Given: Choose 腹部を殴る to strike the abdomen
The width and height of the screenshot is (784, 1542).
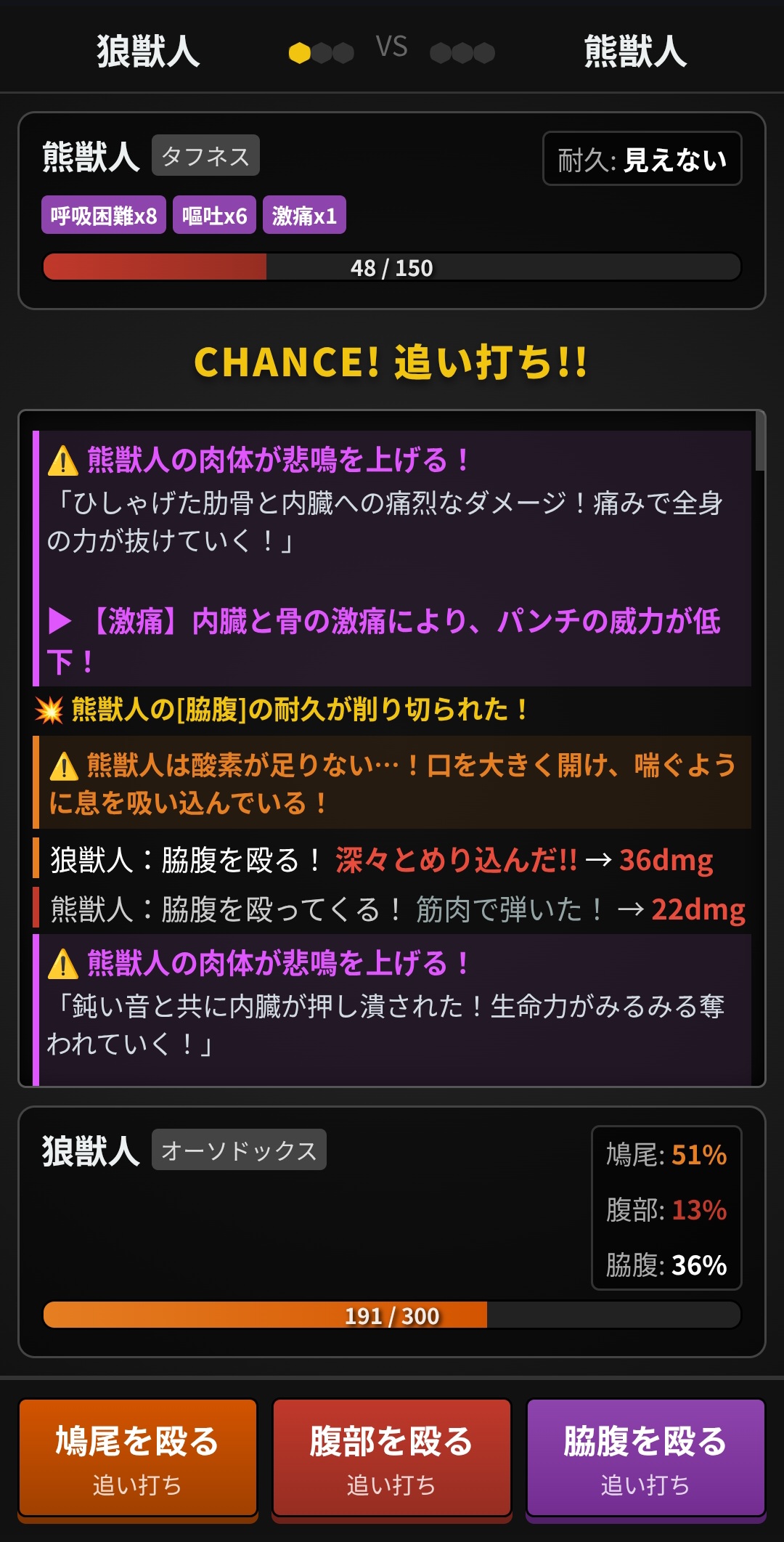Looking at the screenshot, I should [x=392, y=1458].
